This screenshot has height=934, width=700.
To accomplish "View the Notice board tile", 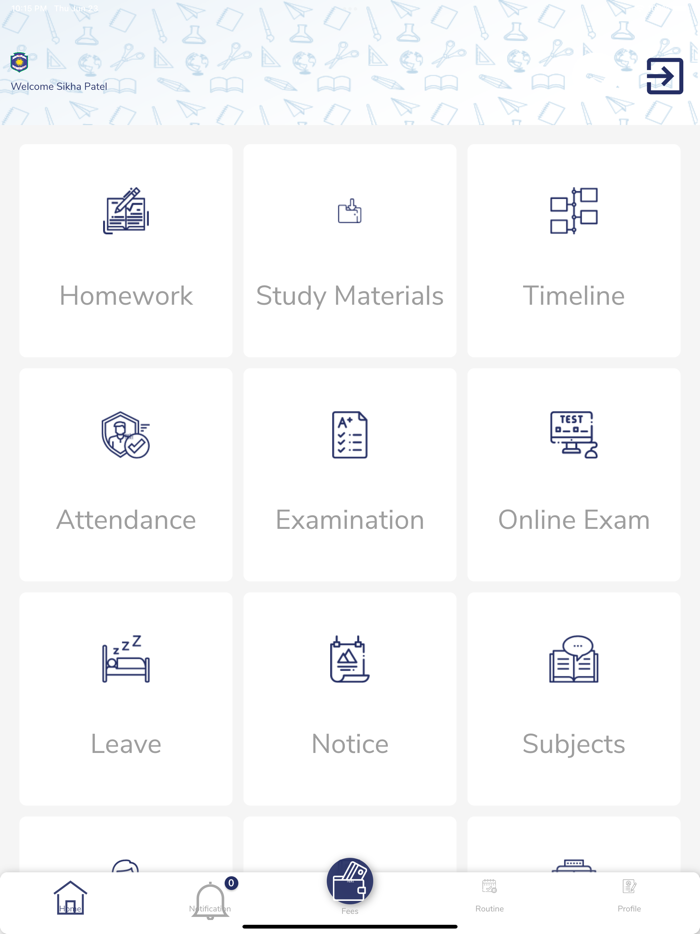I will click(x=350, y=699).
